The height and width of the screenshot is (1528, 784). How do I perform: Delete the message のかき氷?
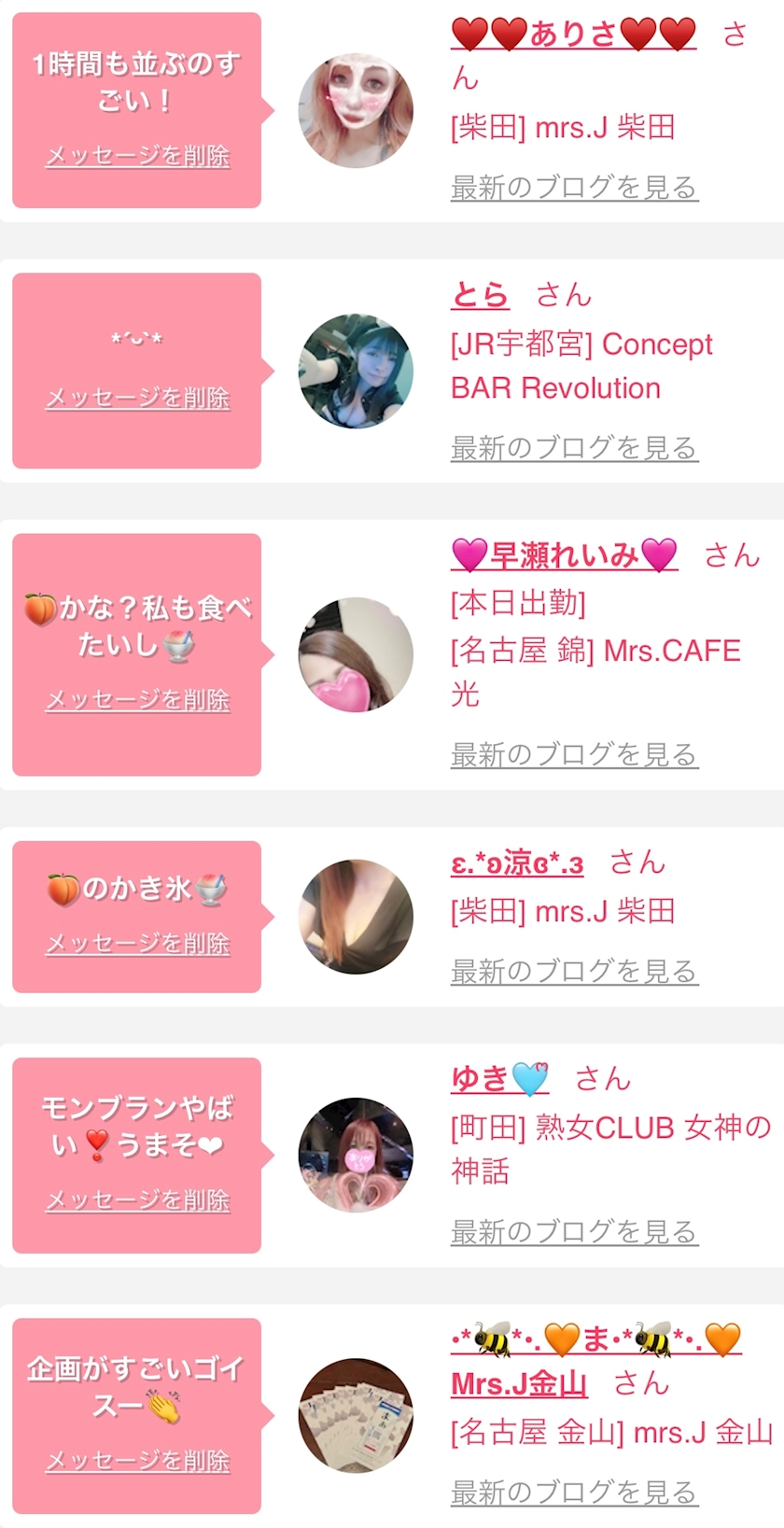137,944
